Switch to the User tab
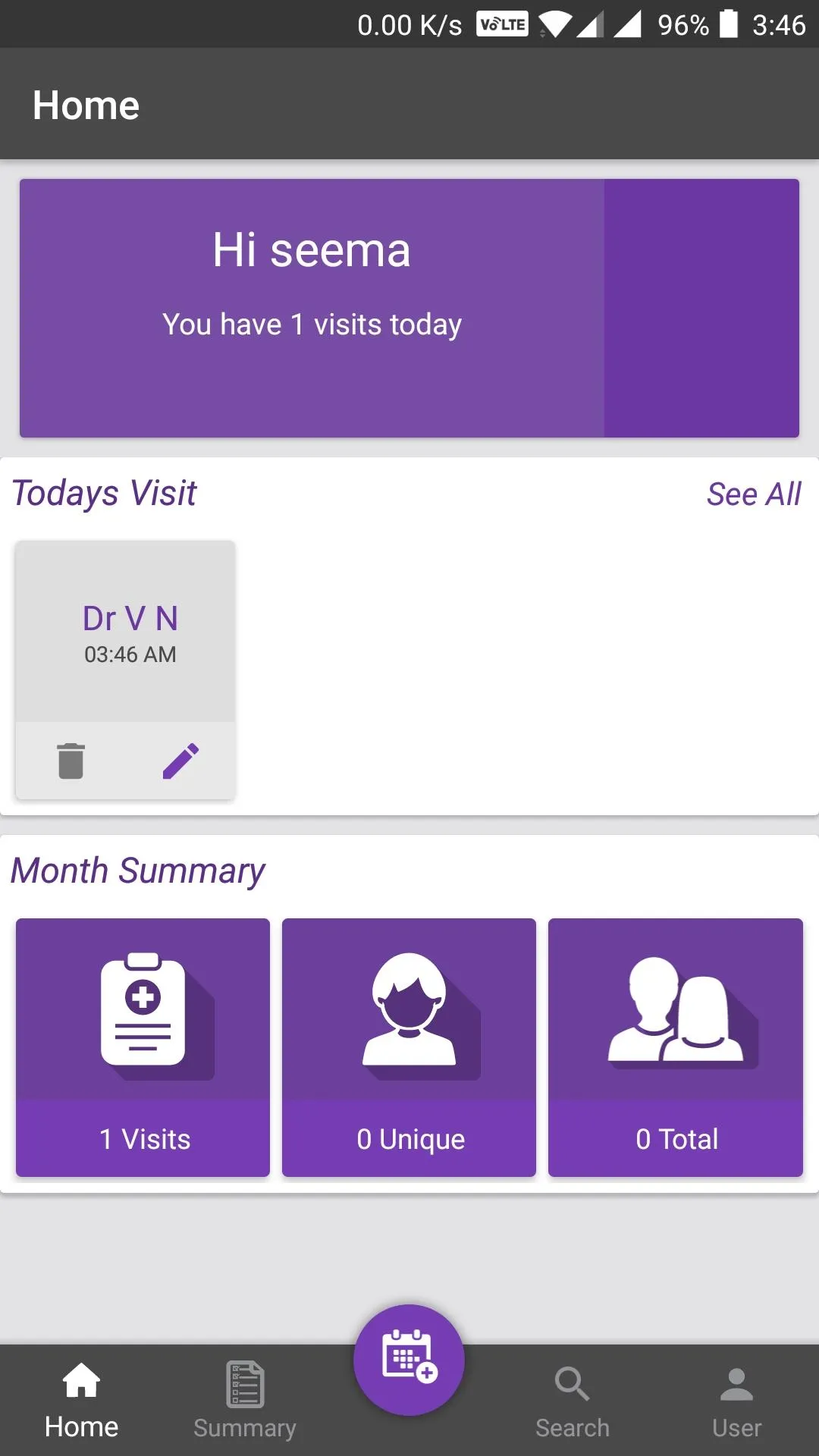Viewport: 819px width, 1456px height. (736, 1401)
